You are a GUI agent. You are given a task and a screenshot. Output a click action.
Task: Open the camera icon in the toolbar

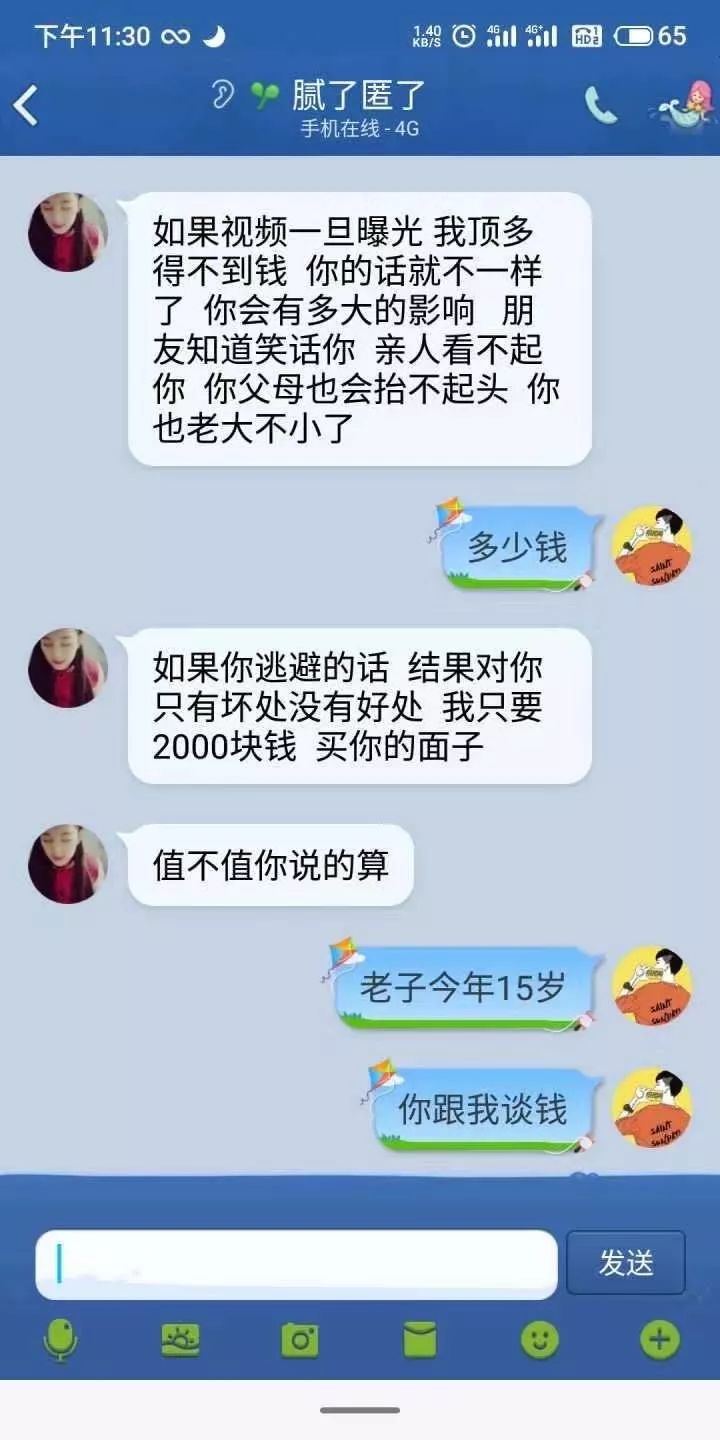(x=300, y=1339)
